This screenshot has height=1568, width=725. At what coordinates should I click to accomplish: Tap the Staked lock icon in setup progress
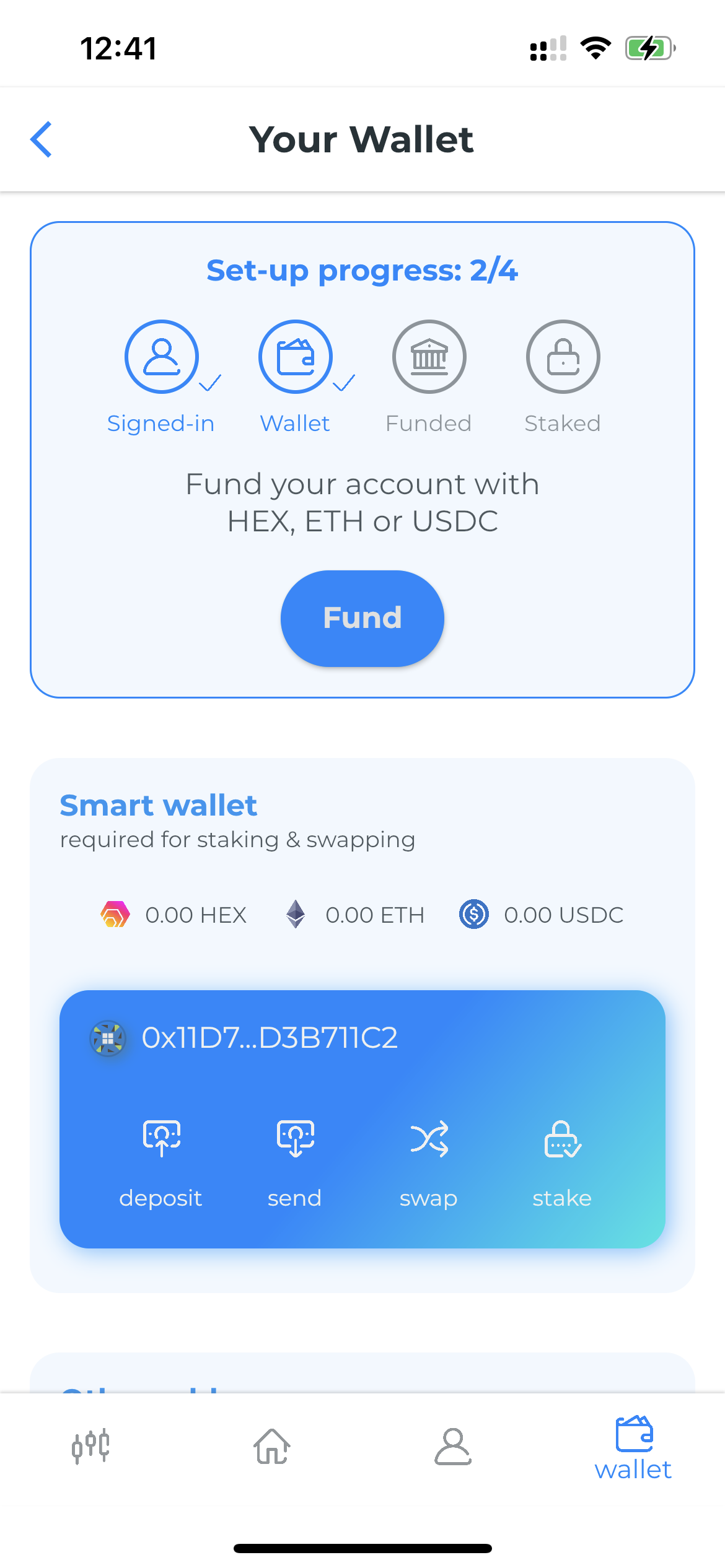click(562, 357)
